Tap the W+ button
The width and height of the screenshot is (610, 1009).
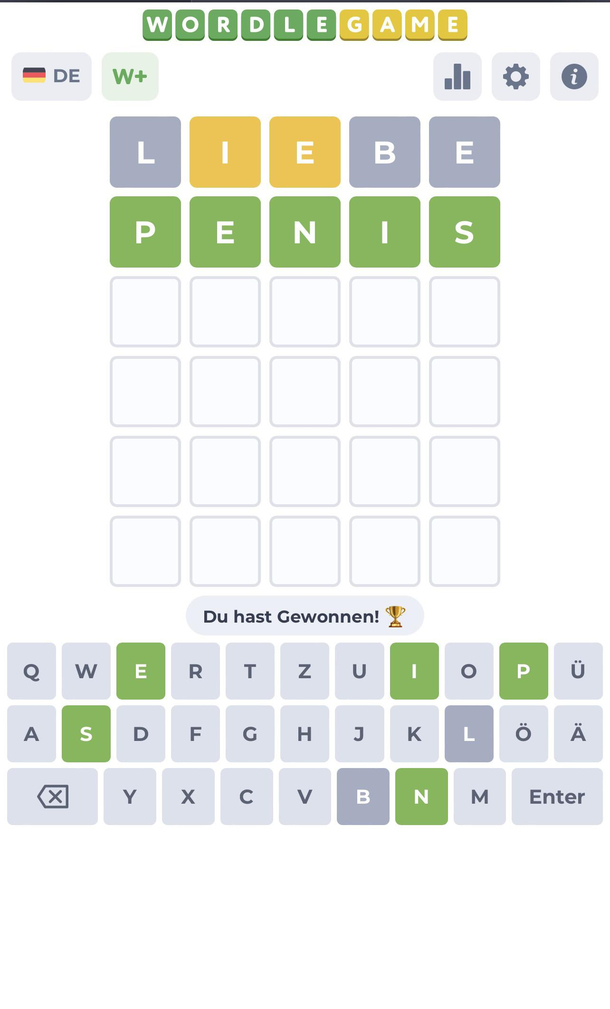coord(129,76)
